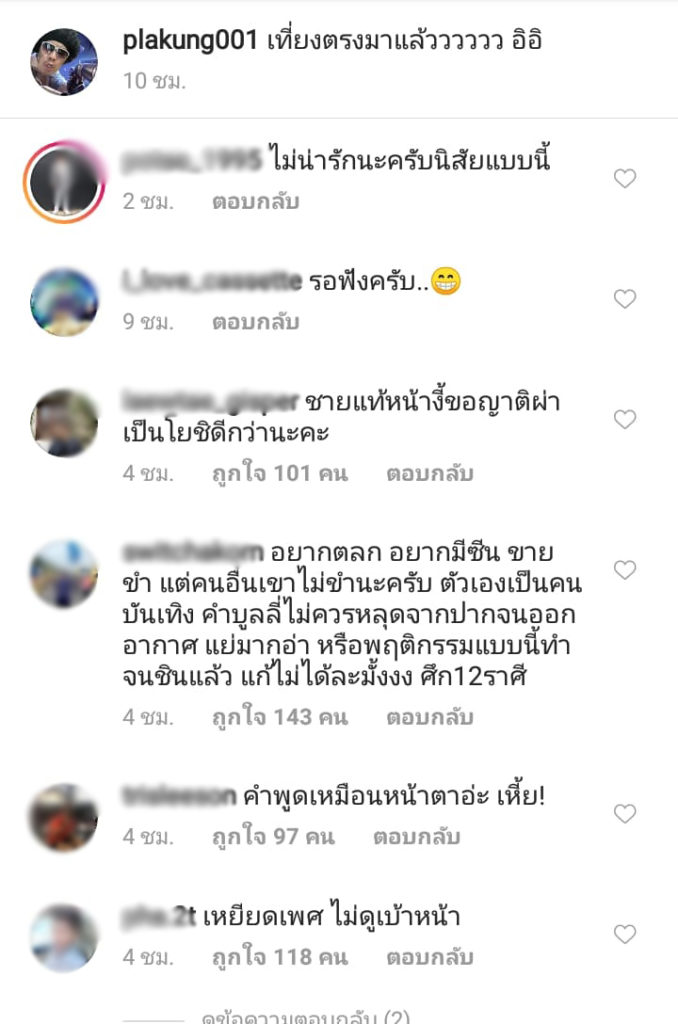Like the long comment starting "อยากตลก"

coord(624,570)
